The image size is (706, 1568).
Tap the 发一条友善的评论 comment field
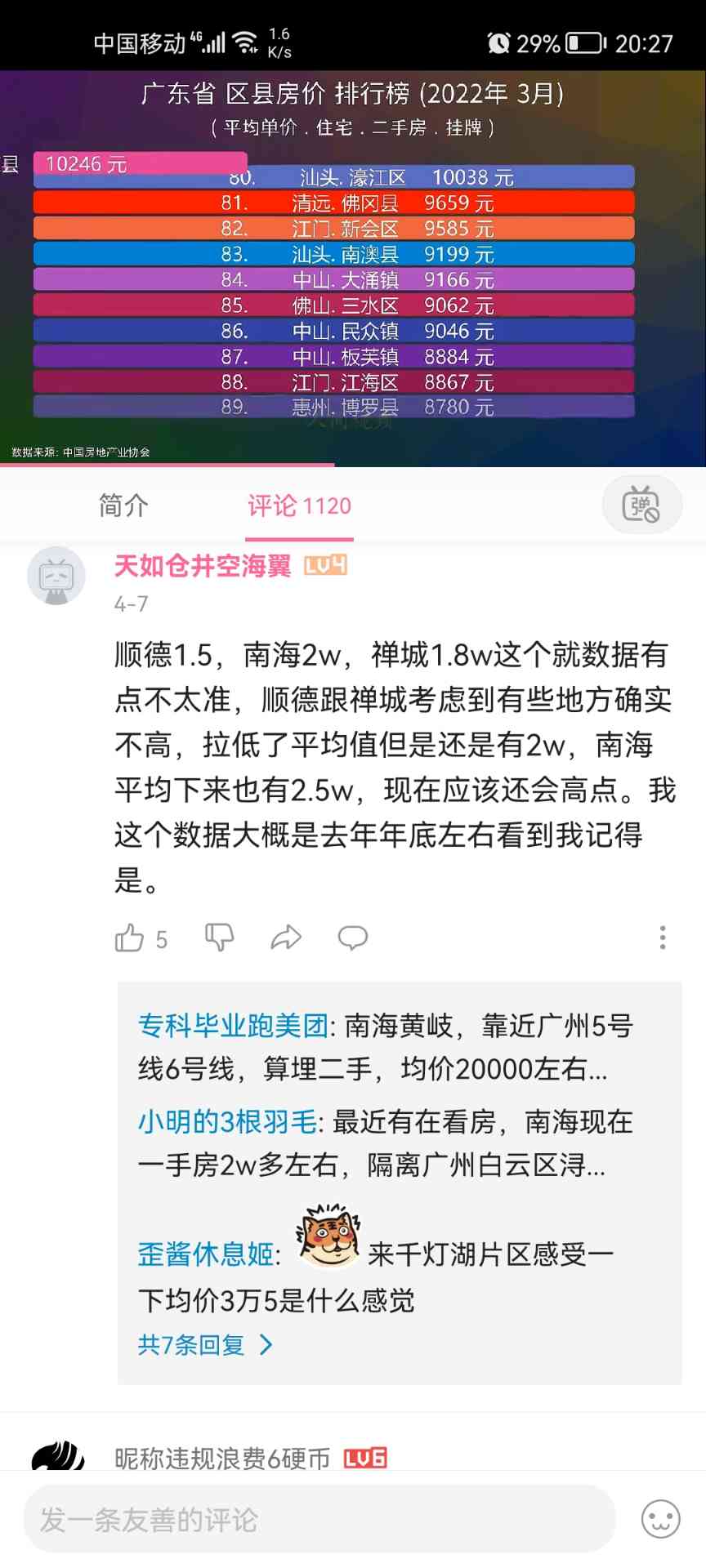(x=319, y=1519)
